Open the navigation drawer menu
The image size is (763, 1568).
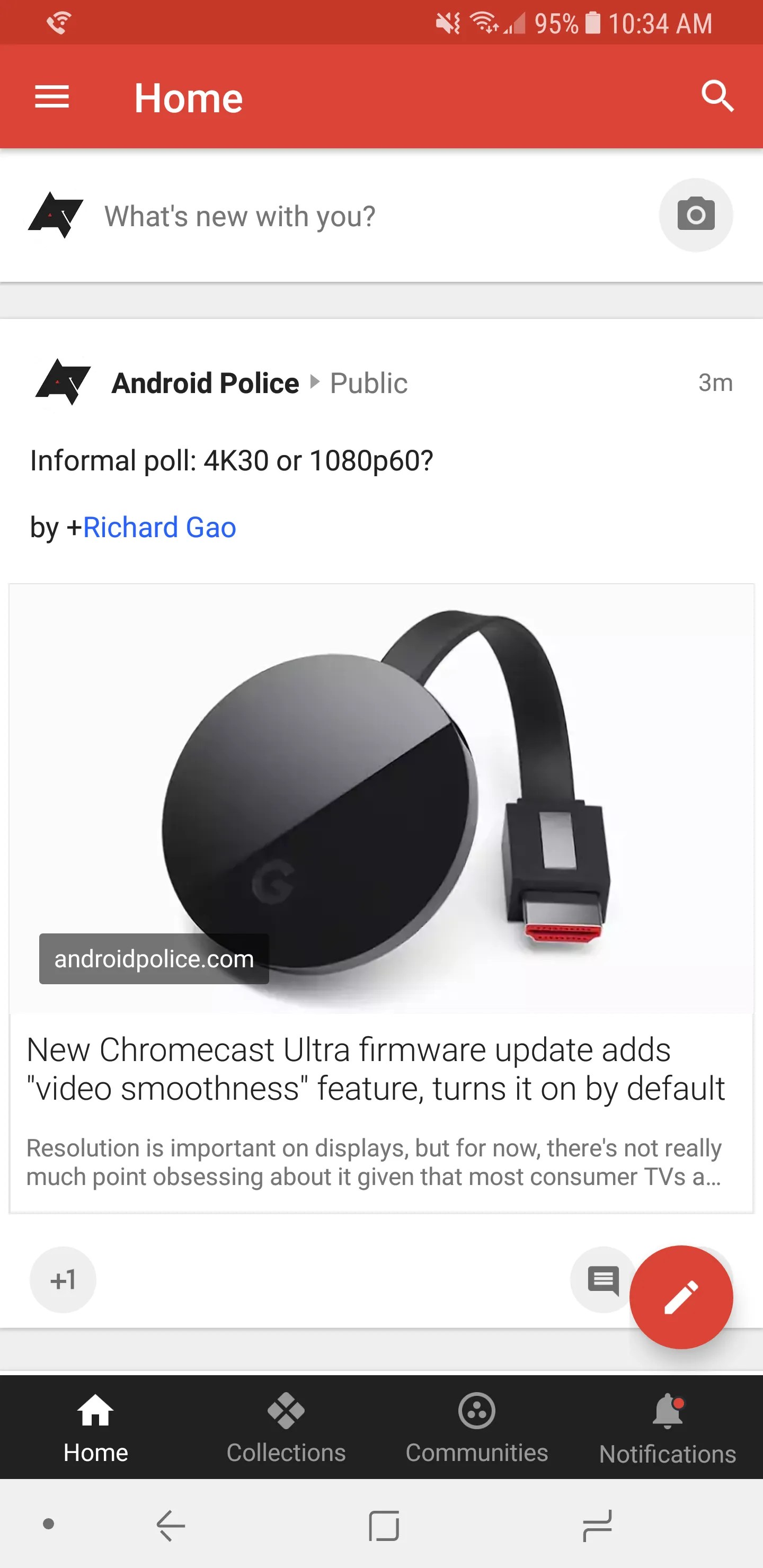[52, 97]
